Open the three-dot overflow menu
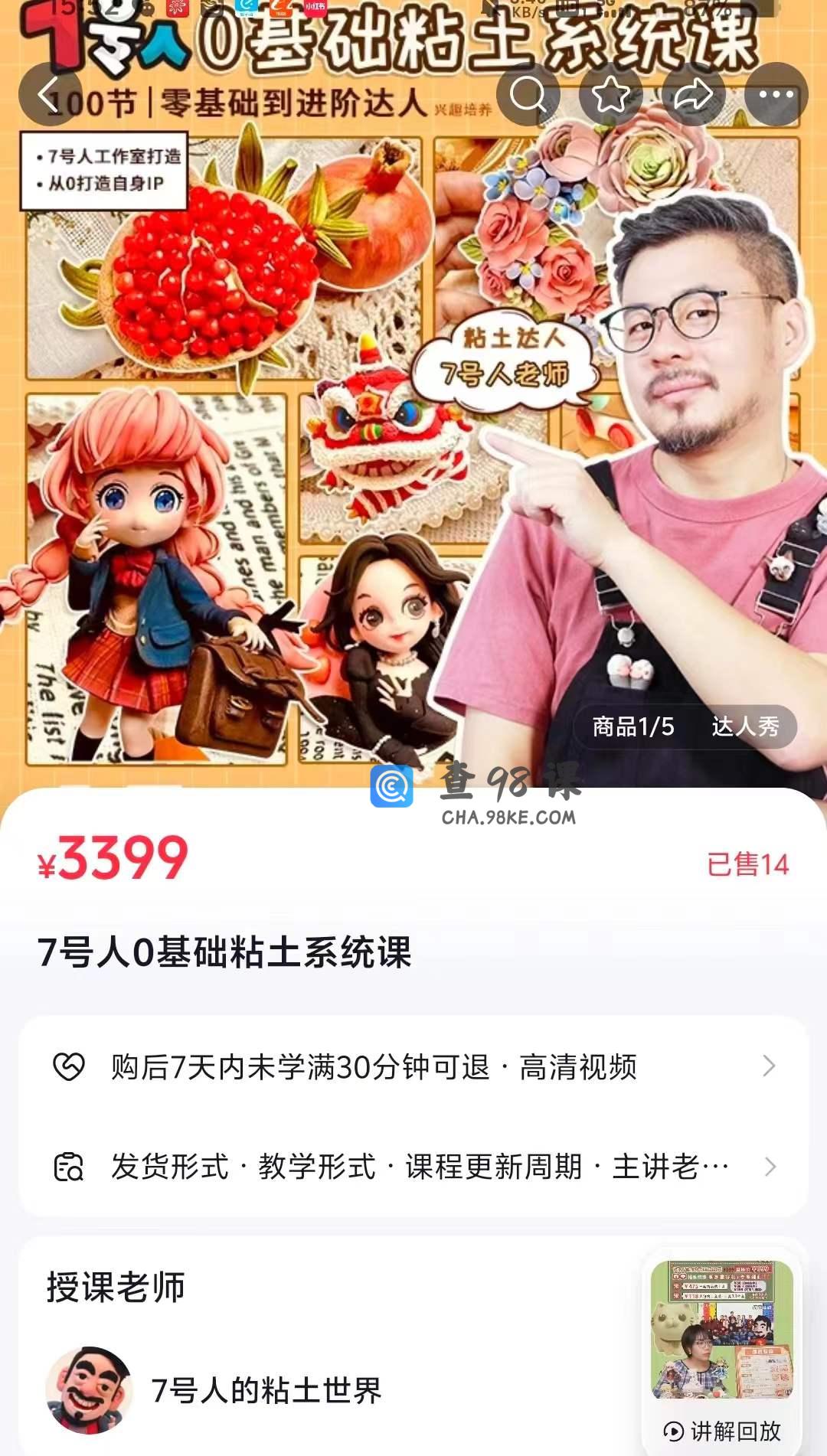Viewport: 827px width, 1456px height. 776,95
